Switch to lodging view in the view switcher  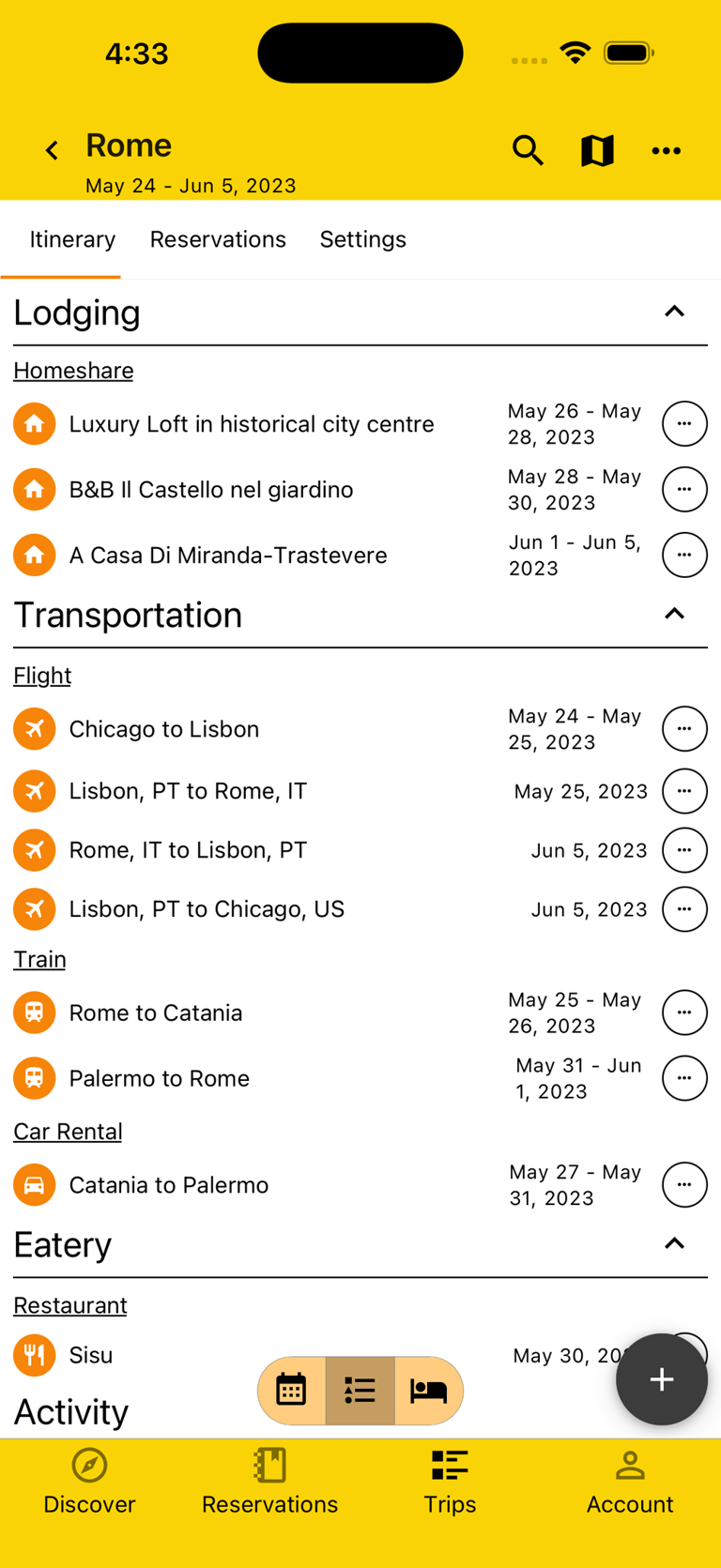[428, 1391]
